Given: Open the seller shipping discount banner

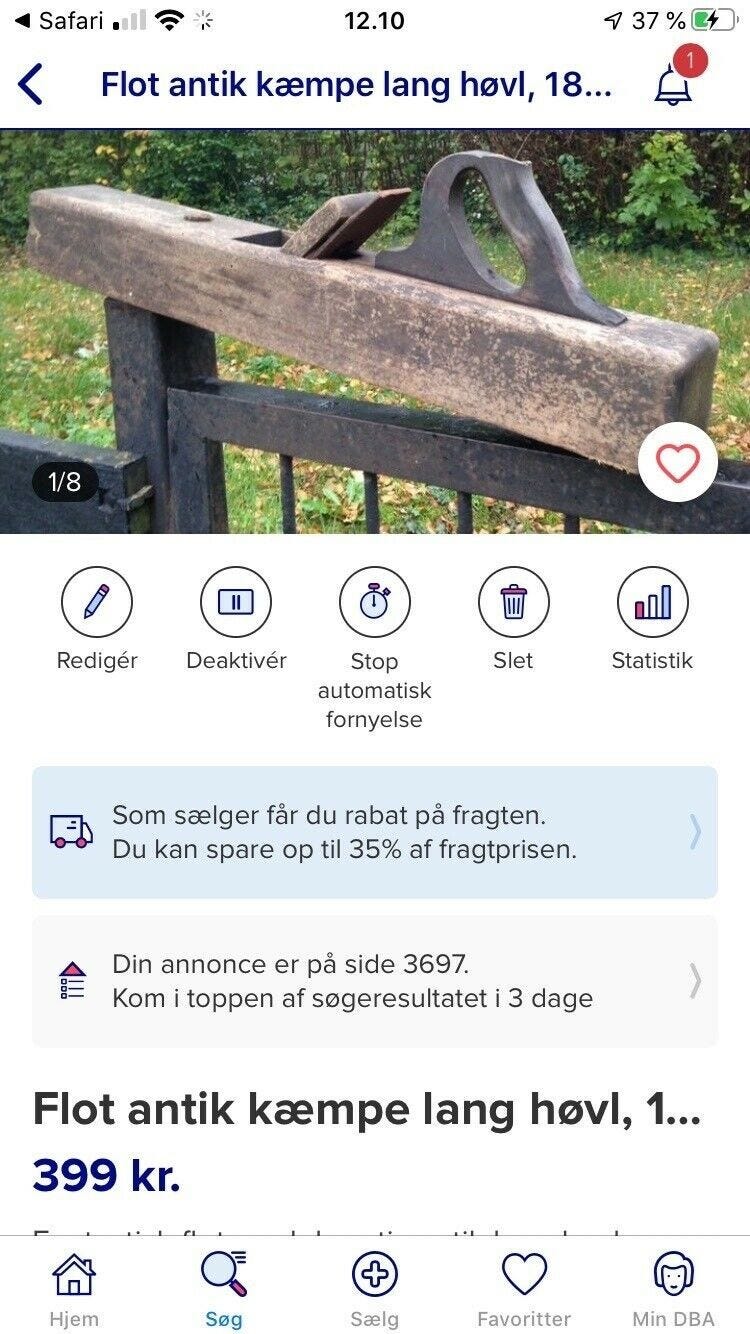Looking at the screenshot, I should (374, 832).
